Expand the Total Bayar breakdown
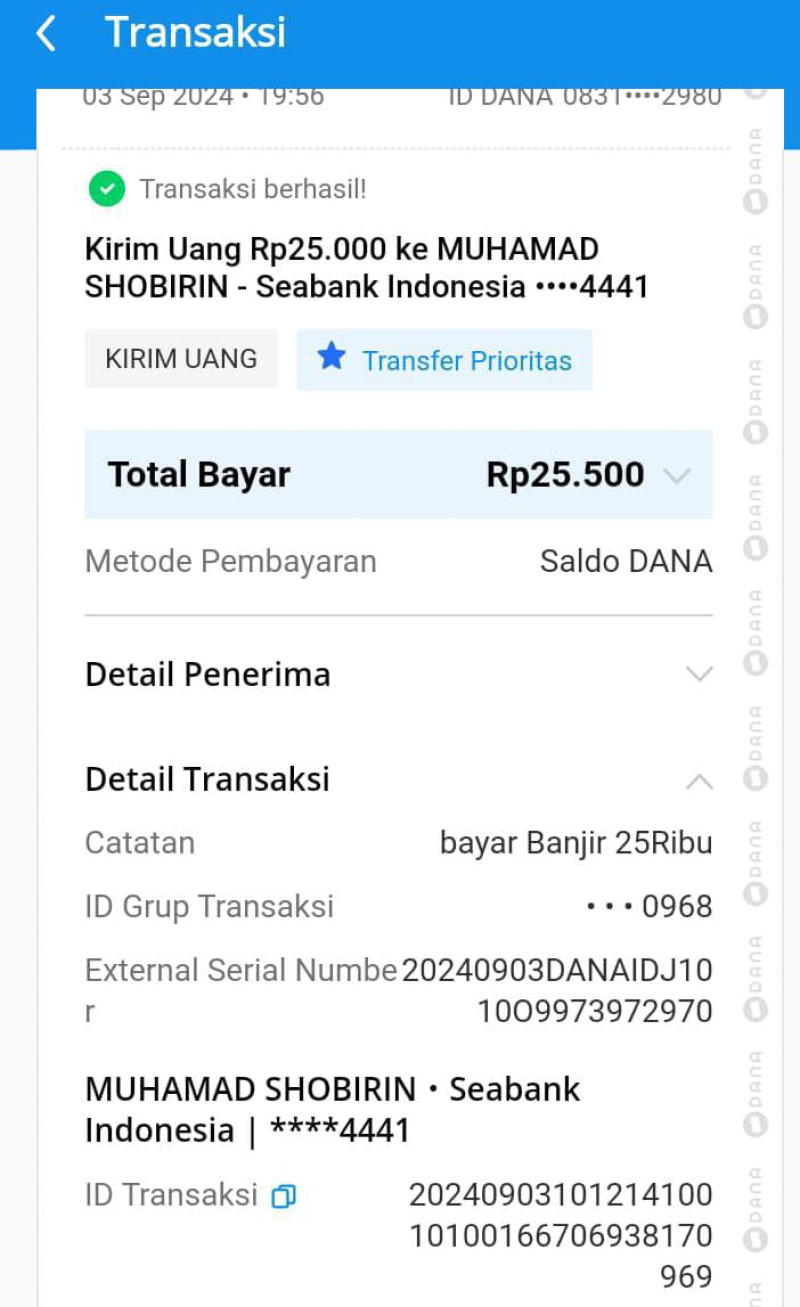 coord(677,476)
